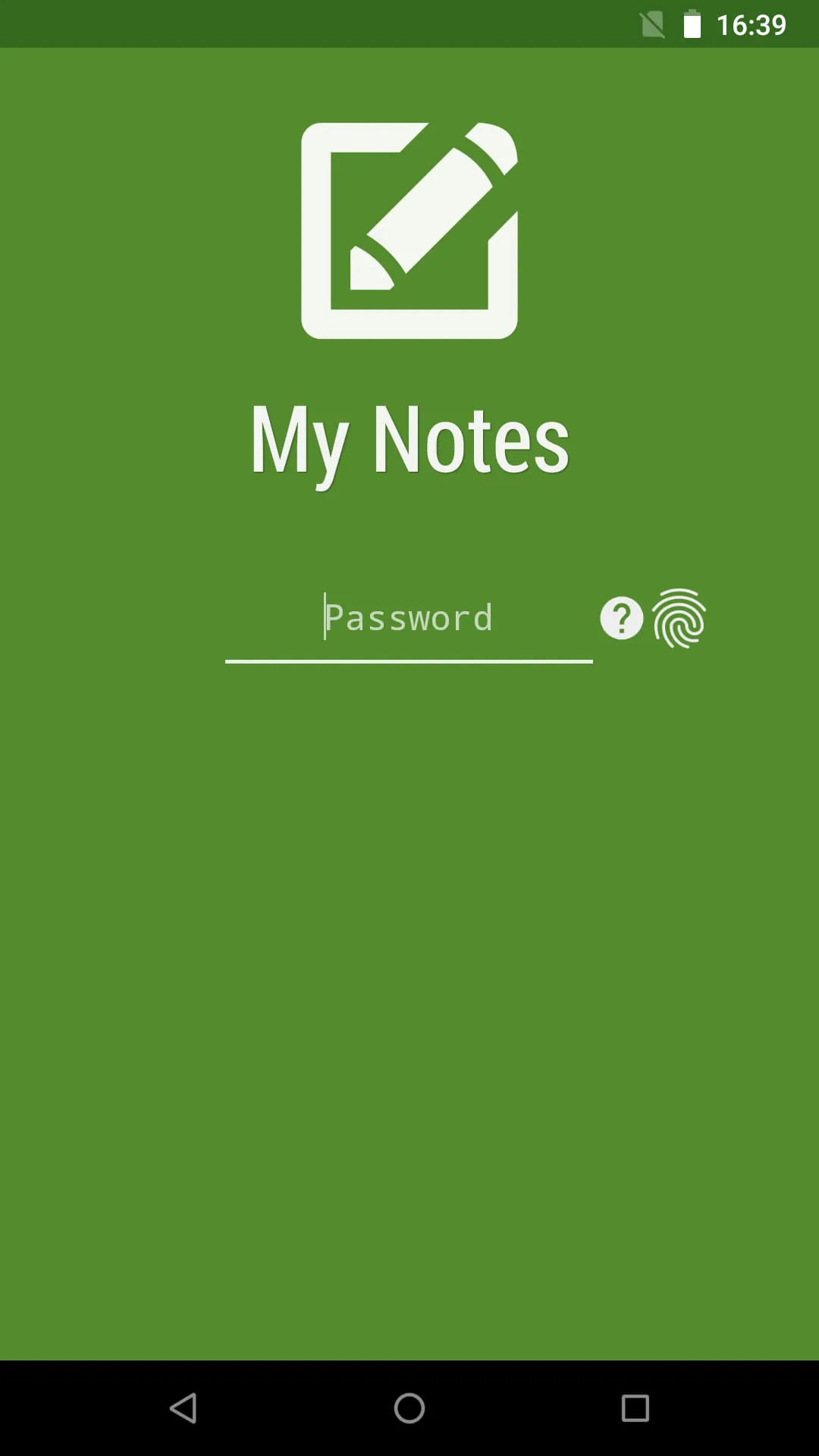The height and width of the screenshot is (1456, 819).
Task: Tap the no-SIM indicator icon
Action: pos(651,24)
